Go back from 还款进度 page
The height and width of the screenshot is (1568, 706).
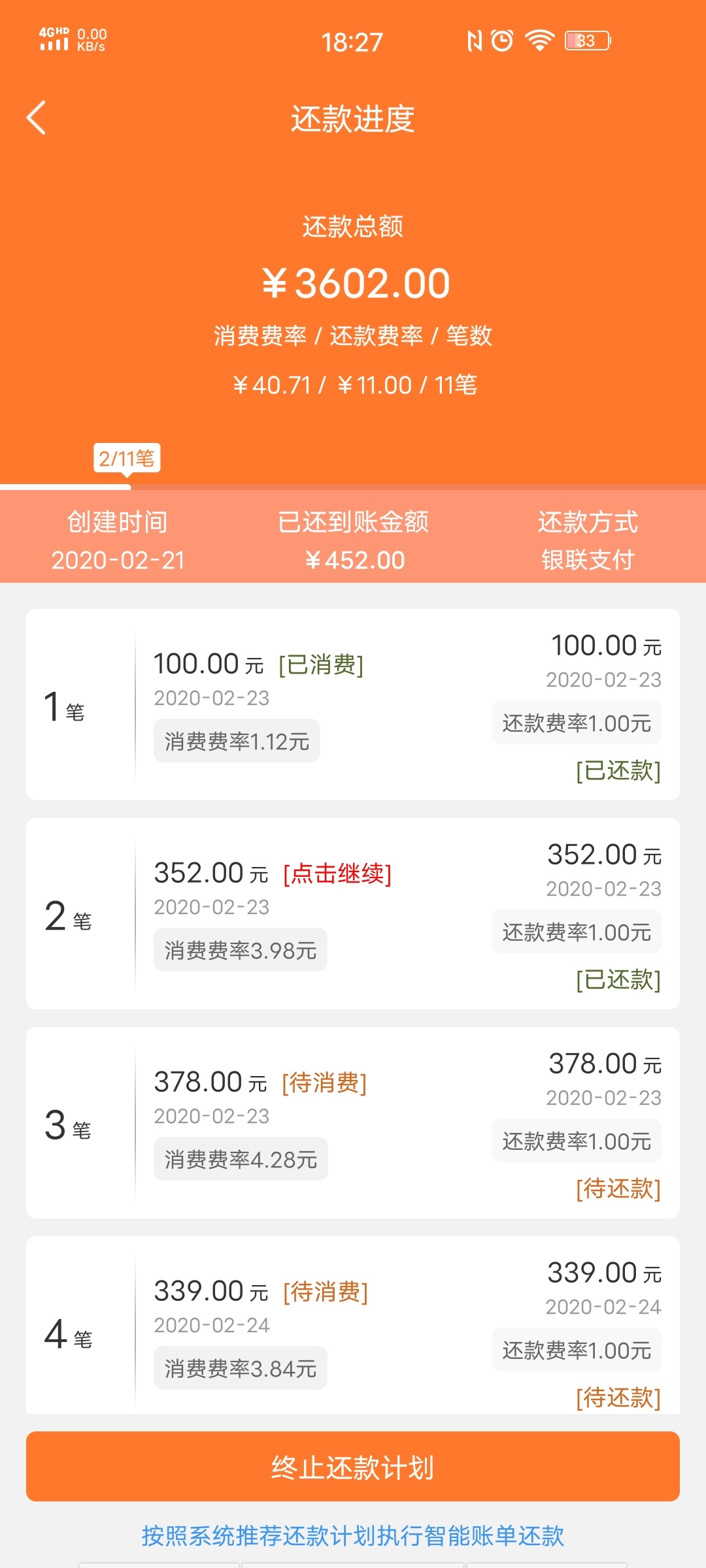(36, 118)
